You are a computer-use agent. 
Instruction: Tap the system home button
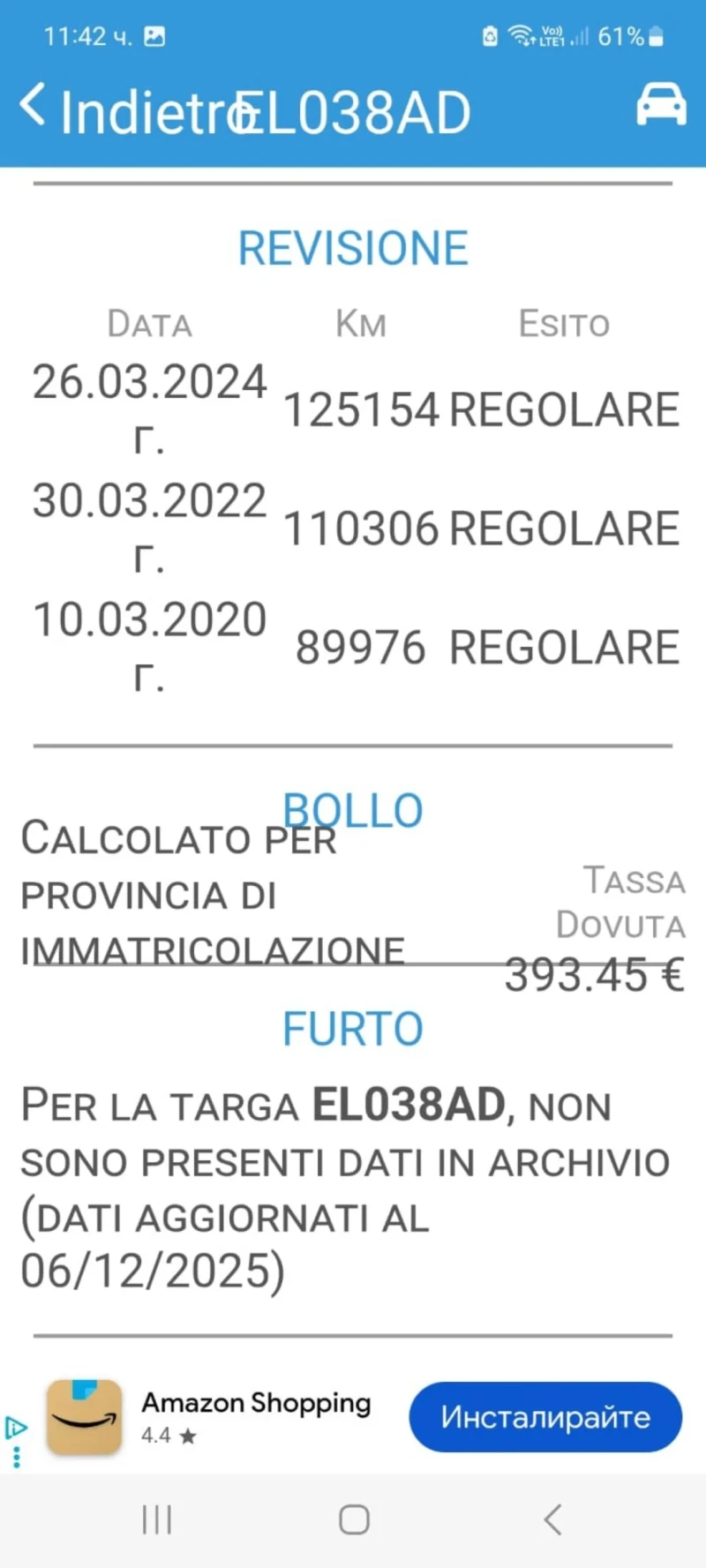coord(354,1519)
